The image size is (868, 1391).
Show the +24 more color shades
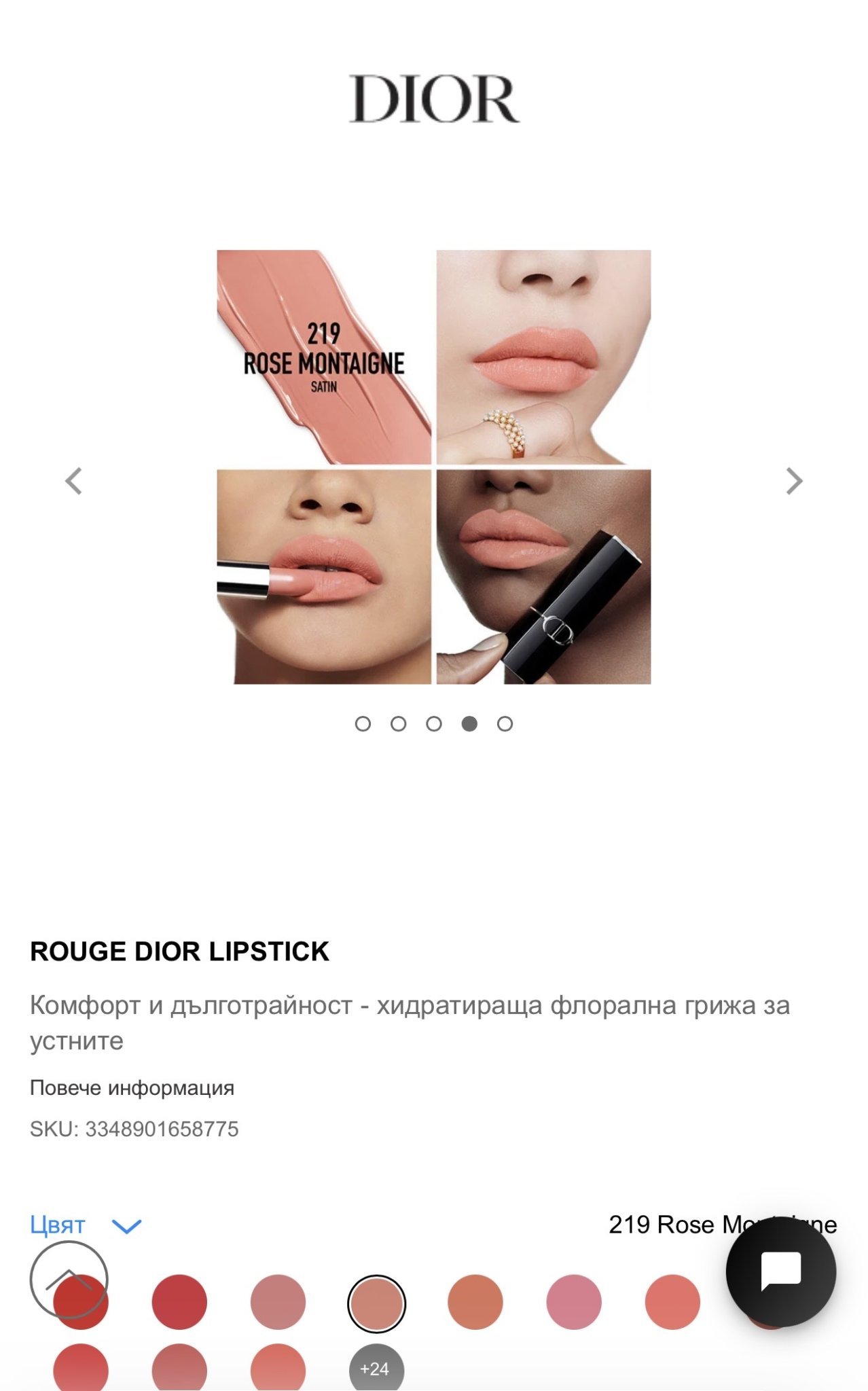[376, 1368]
